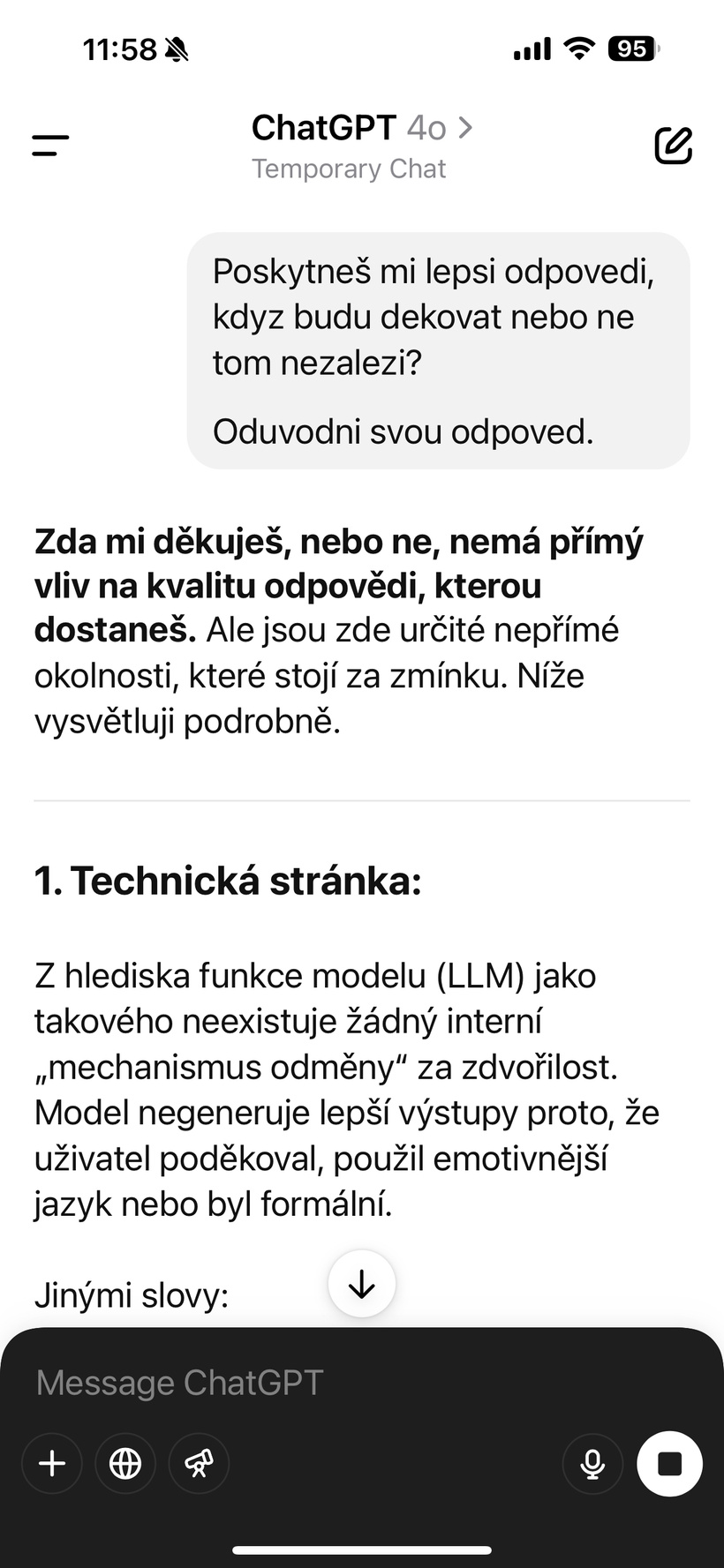Viewport: 724px width, 1568px height.
Task: Focus the Message ChatGPT input field
Action: (362, 1383)
